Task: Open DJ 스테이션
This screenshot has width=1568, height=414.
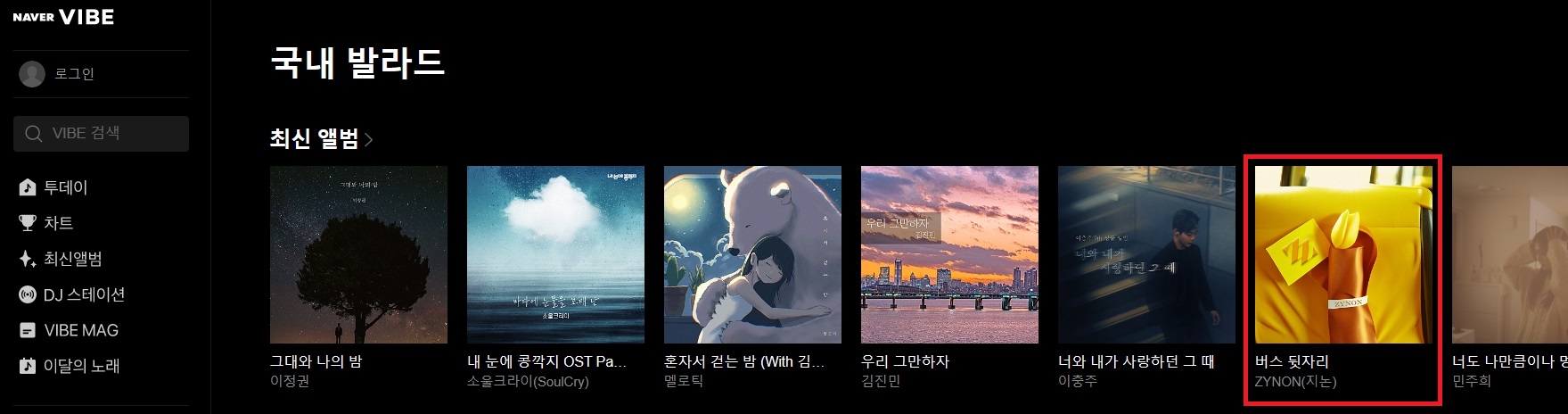Action: (84, 294)
